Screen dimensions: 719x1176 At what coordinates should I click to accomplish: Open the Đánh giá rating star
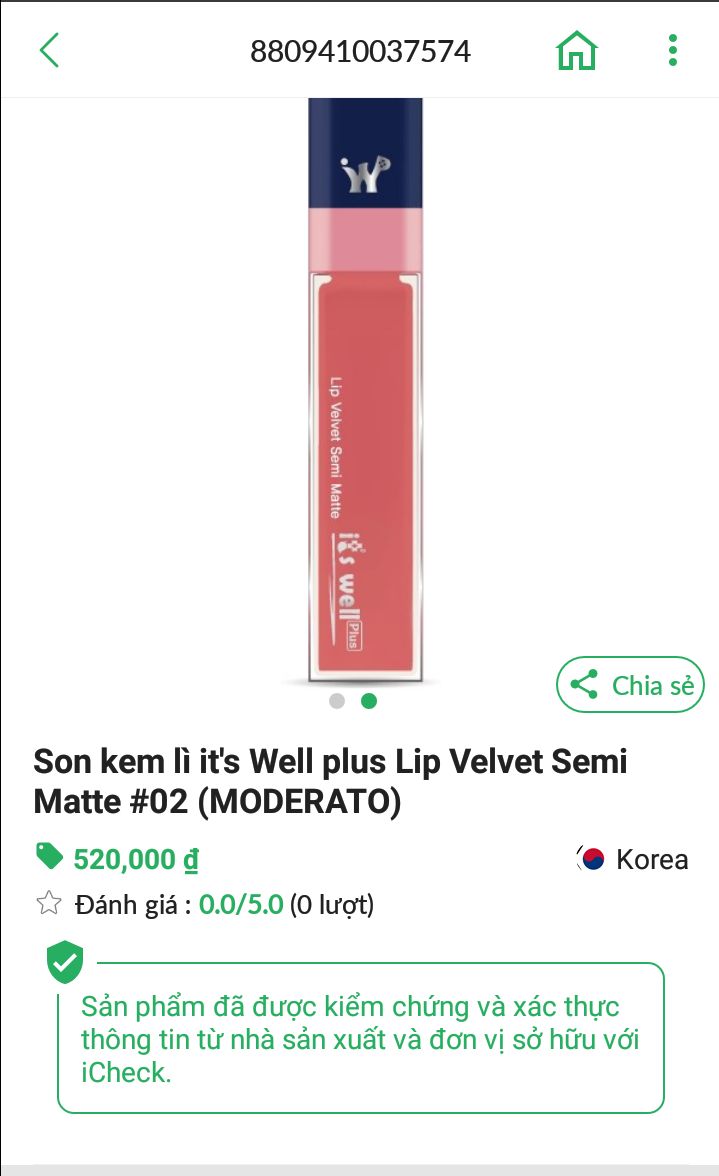[x=49, y=905]
